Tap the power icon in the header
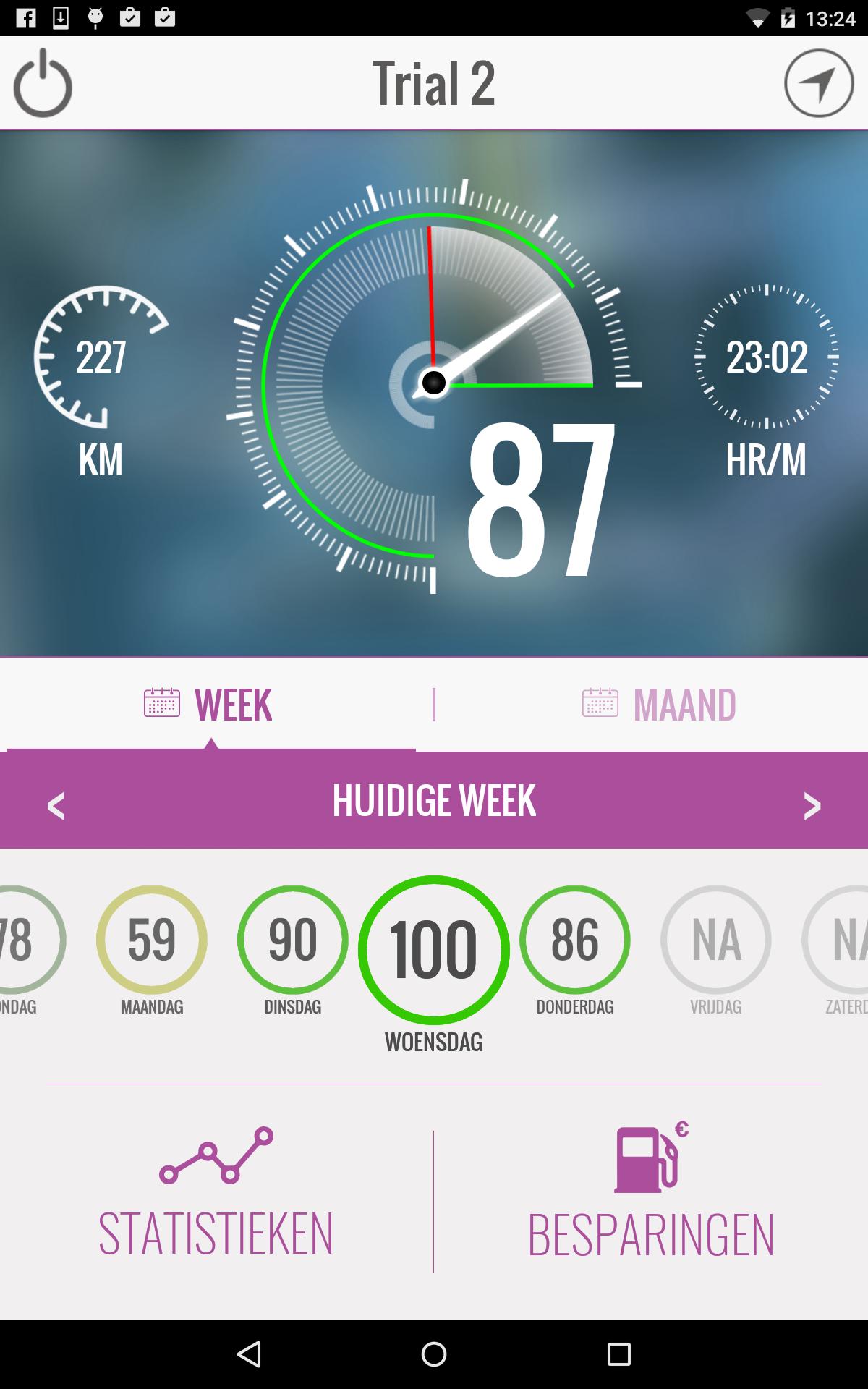This screenshot has width=868, height=1389. tap(43, 83)
